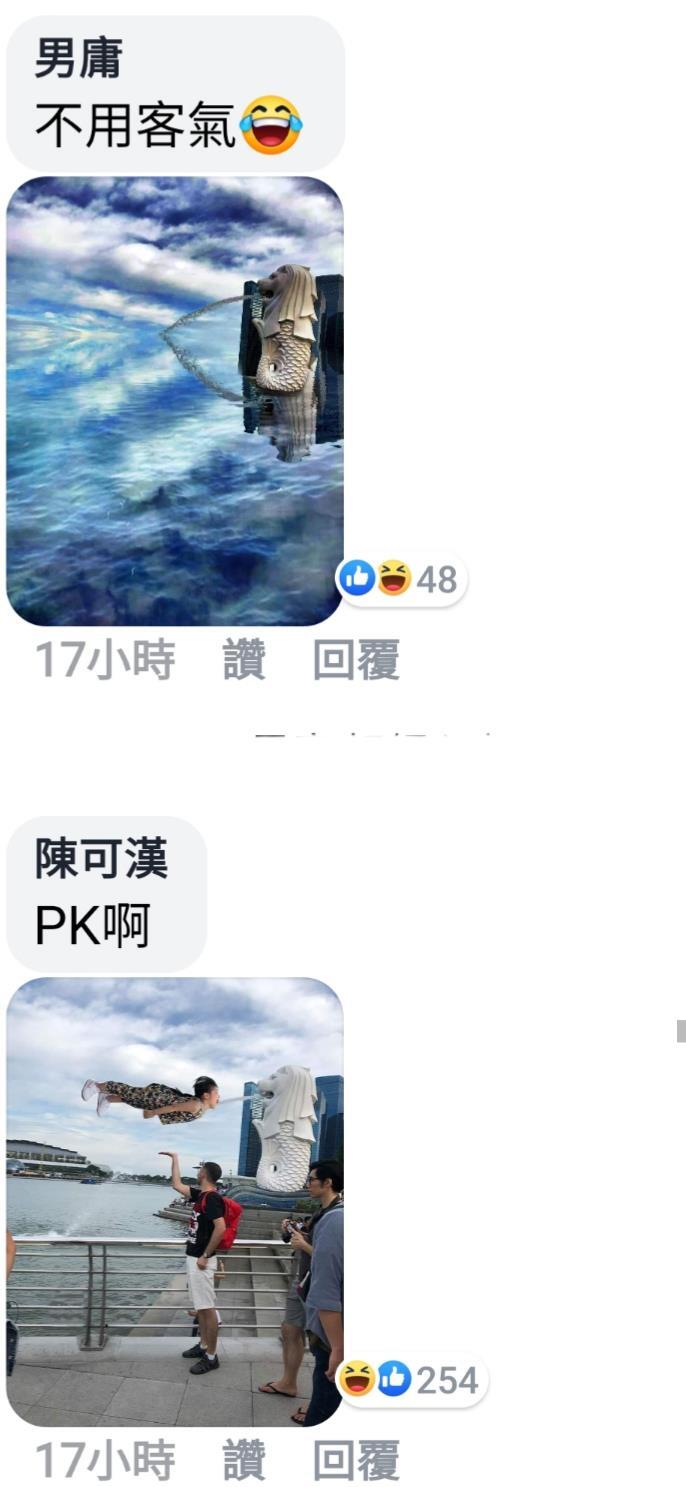Screen dimensions: 686x1487
Task: Reply to 陳可漢's comment
Action: click(x=356, y=1460)
